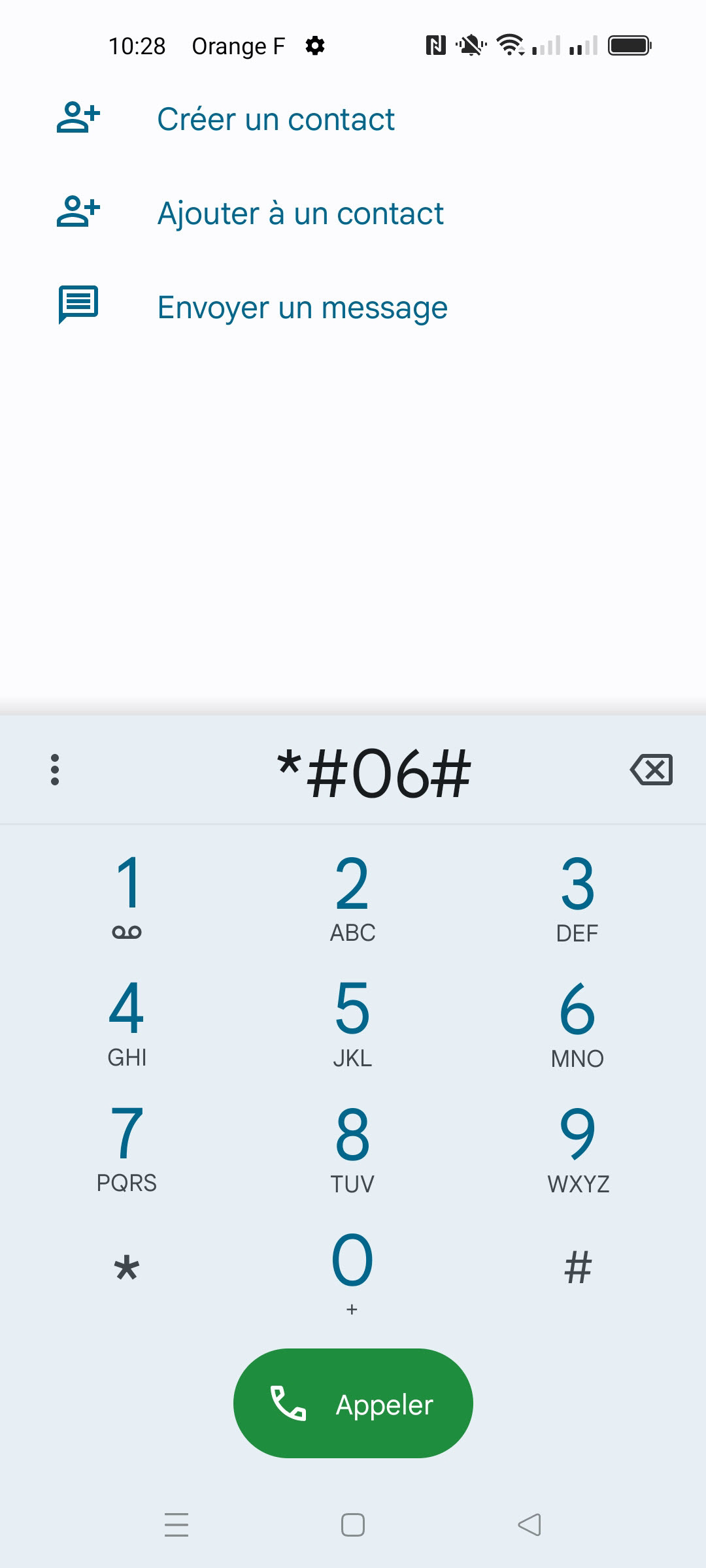Select Créer un contact
The image size is (706, 1568).
(275, 120)
